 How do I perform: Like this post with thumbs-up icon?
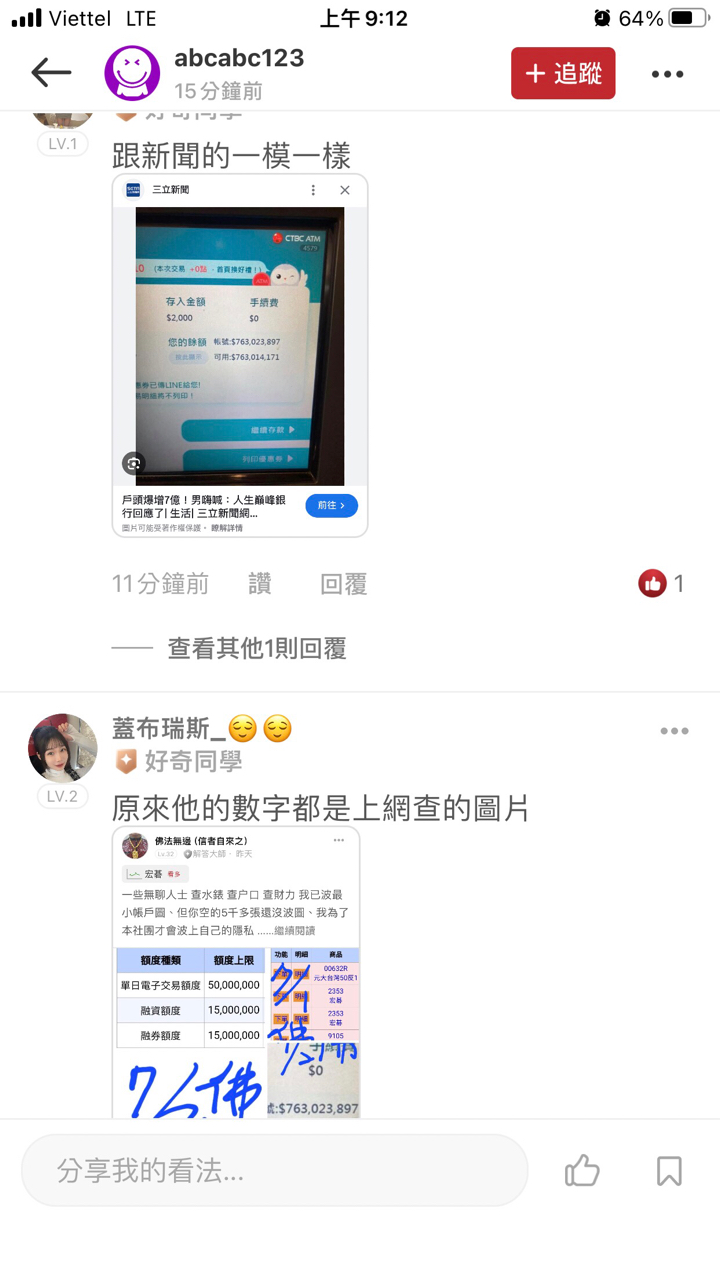tap(582, 1170)
